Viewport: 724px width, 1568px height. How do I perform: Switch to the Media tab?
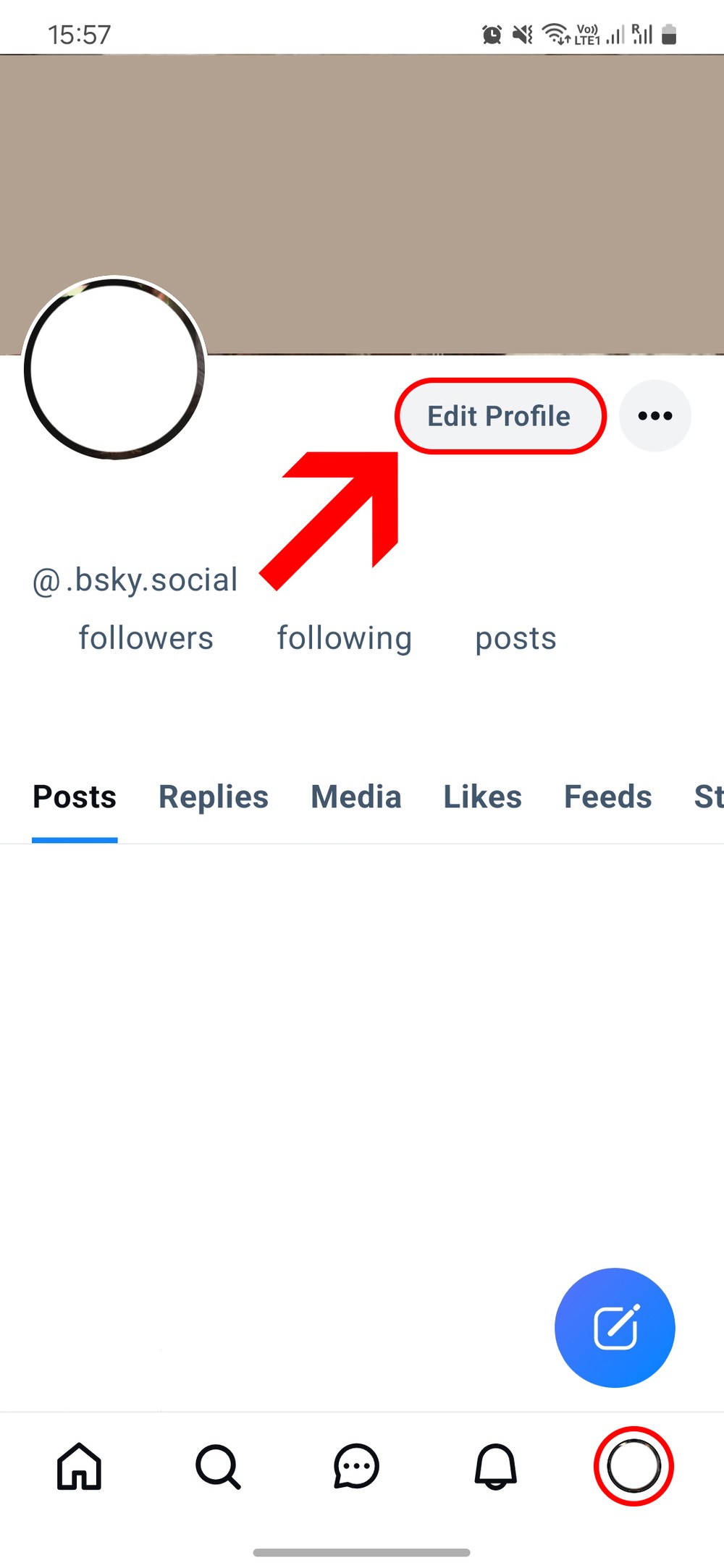point(355,797)
